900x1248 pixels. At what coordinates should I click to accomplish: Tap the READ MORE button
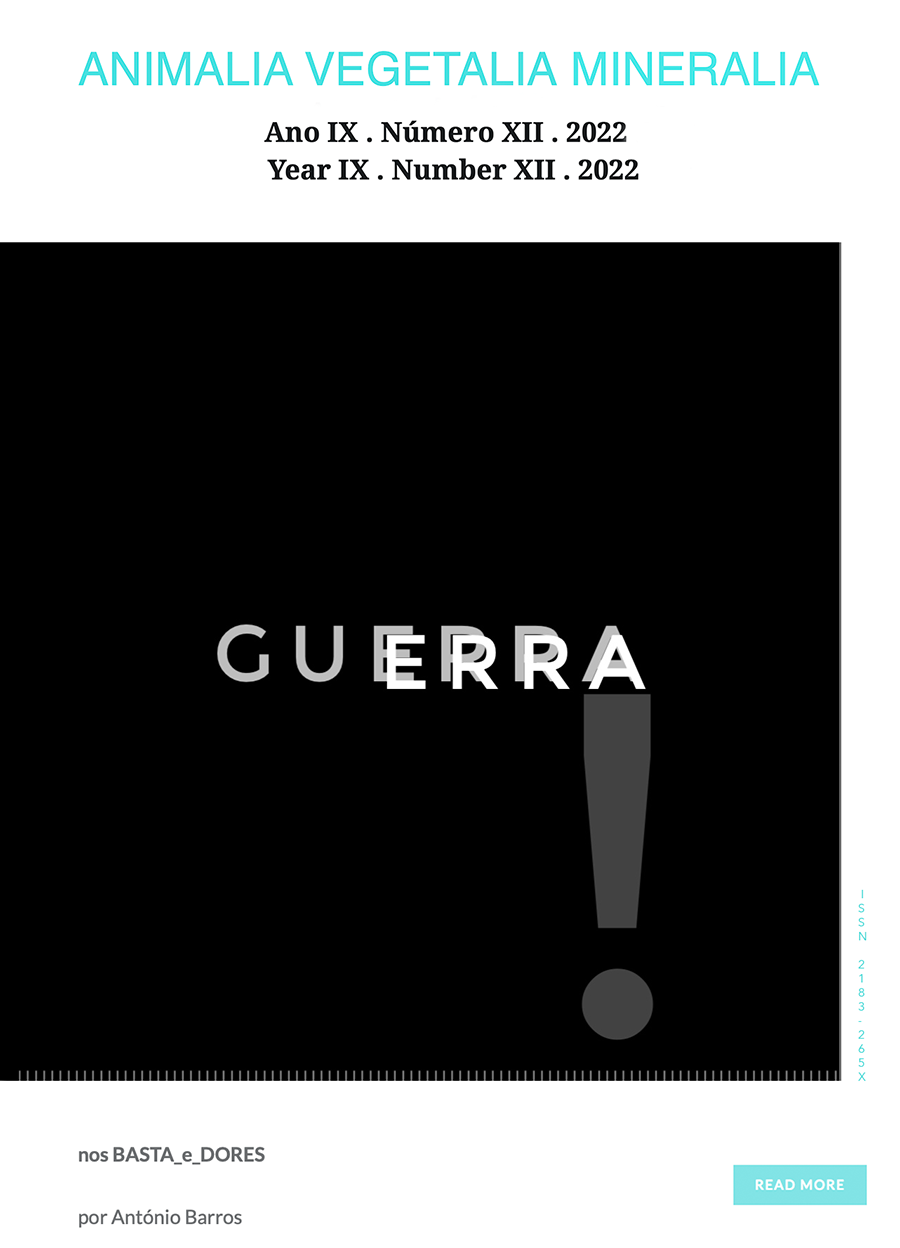tap(799, 1185)
